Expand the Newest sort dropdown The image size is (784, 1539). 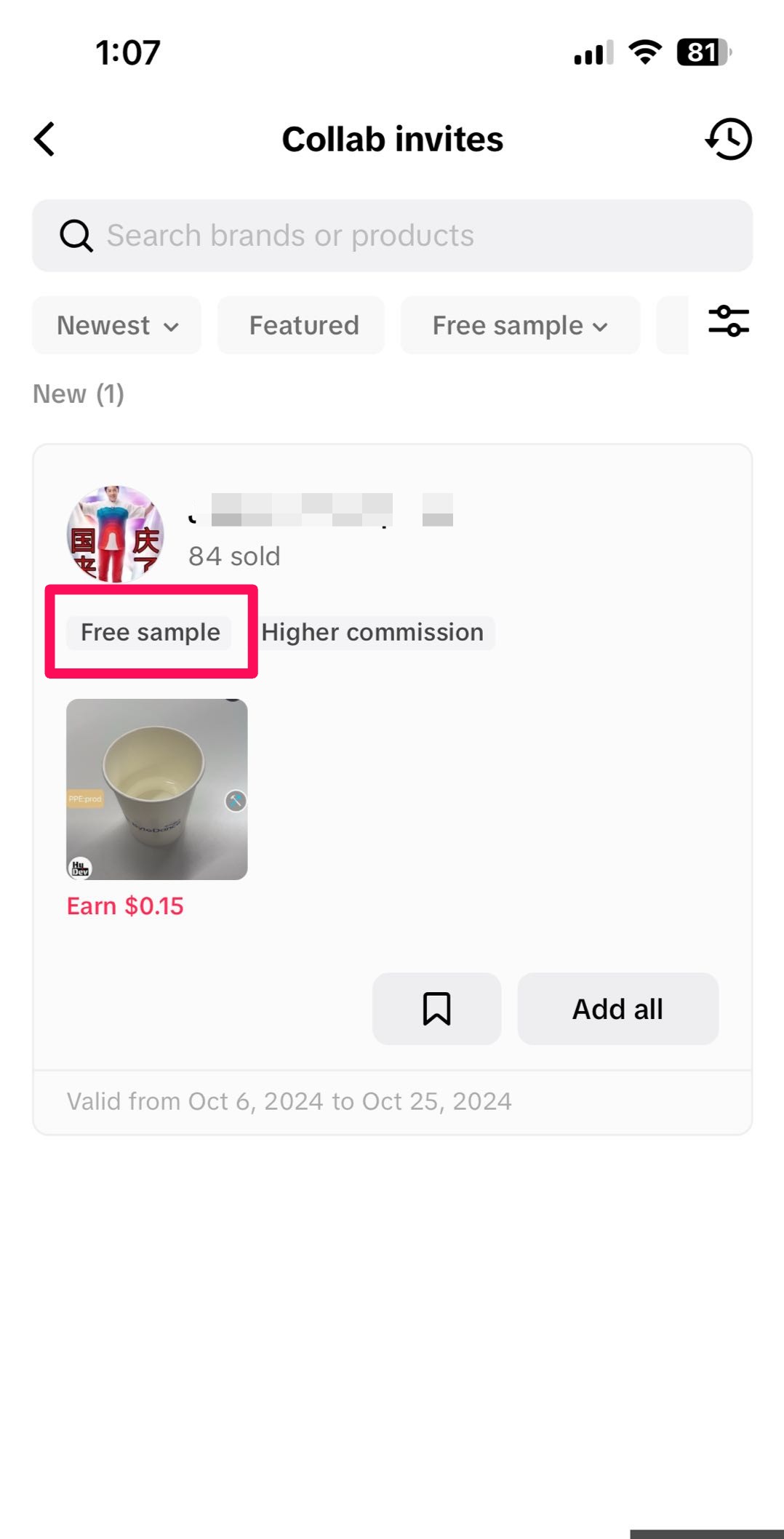pyautogui.click(x=117, y=325)
